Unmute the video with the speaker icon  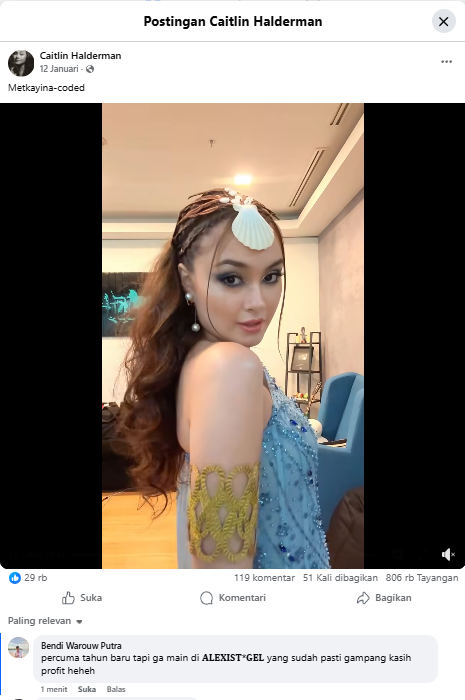(x=447, y=554)
